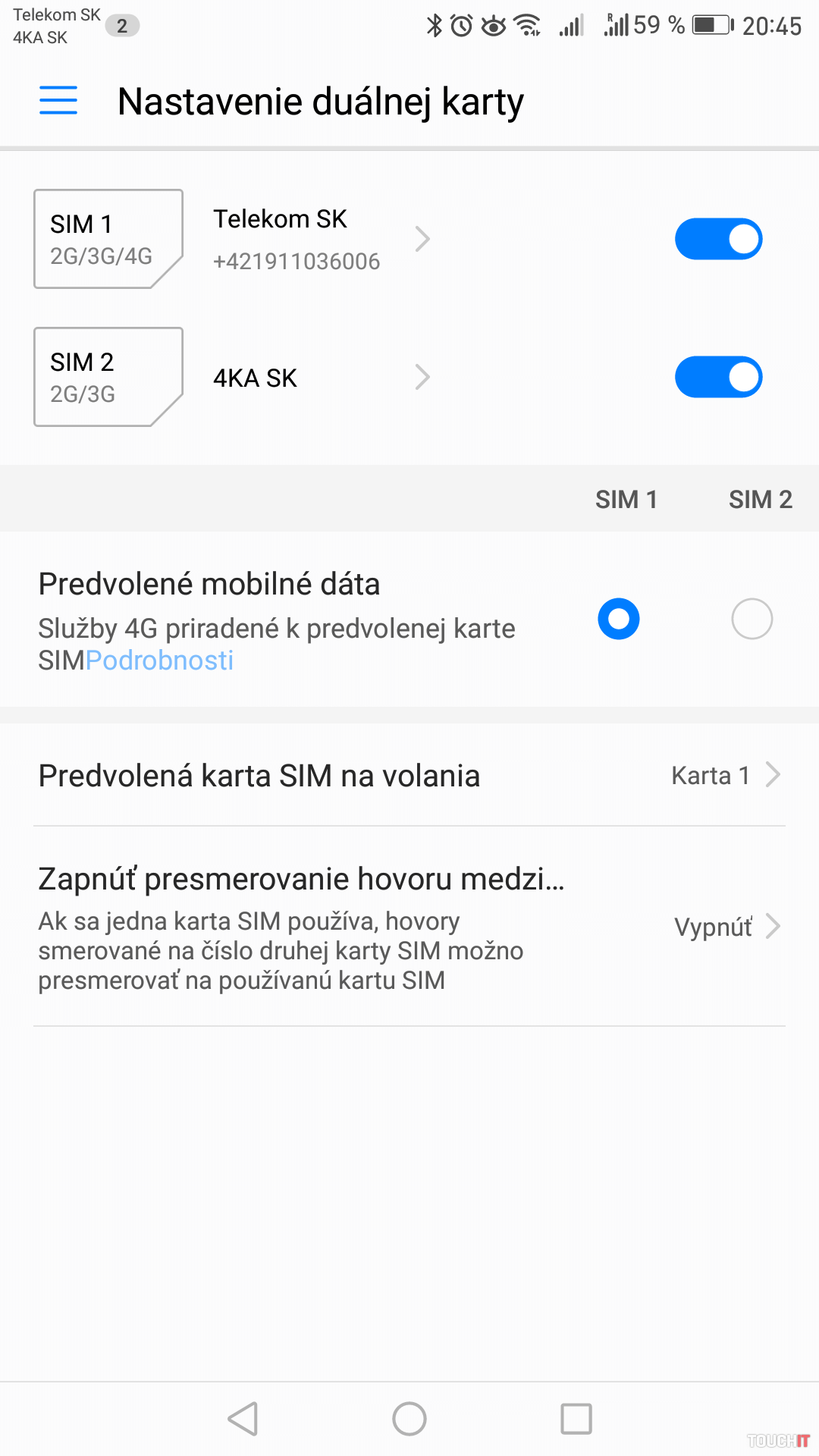Select SIM 1 for default mobile data
This screenshot has height=1456, width=819.
[619, 619]
